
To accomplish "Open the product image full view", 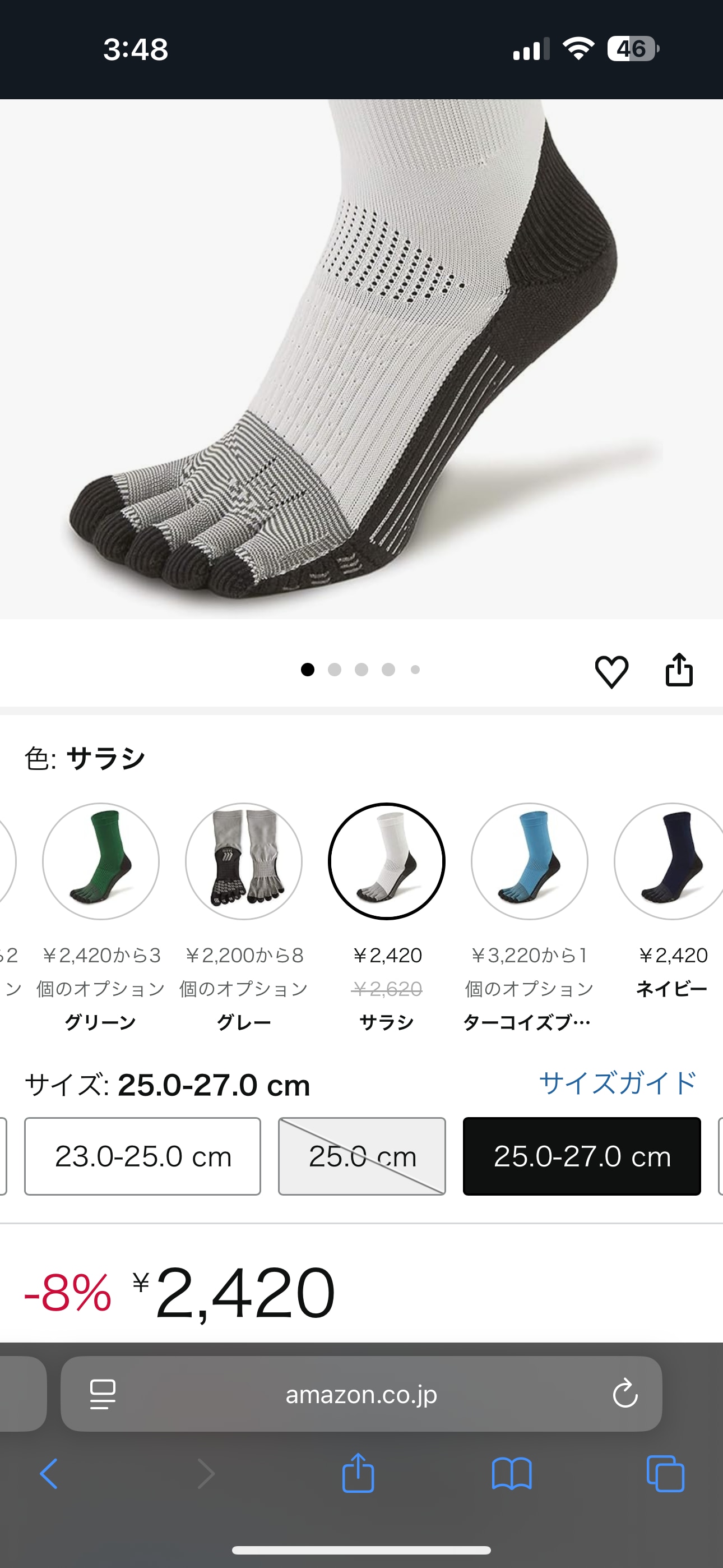I will [361, 359].
